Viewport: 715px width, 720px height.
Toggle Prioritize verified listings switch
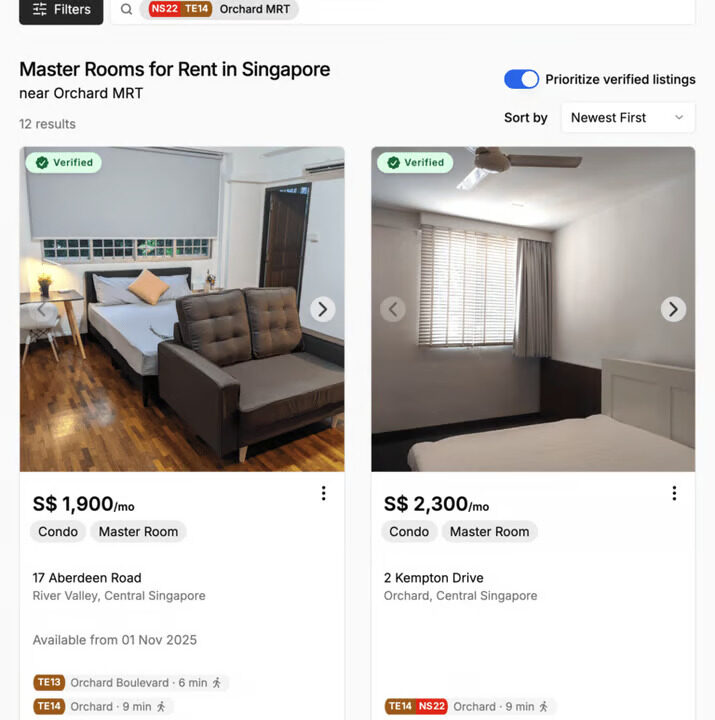(521, 80)
